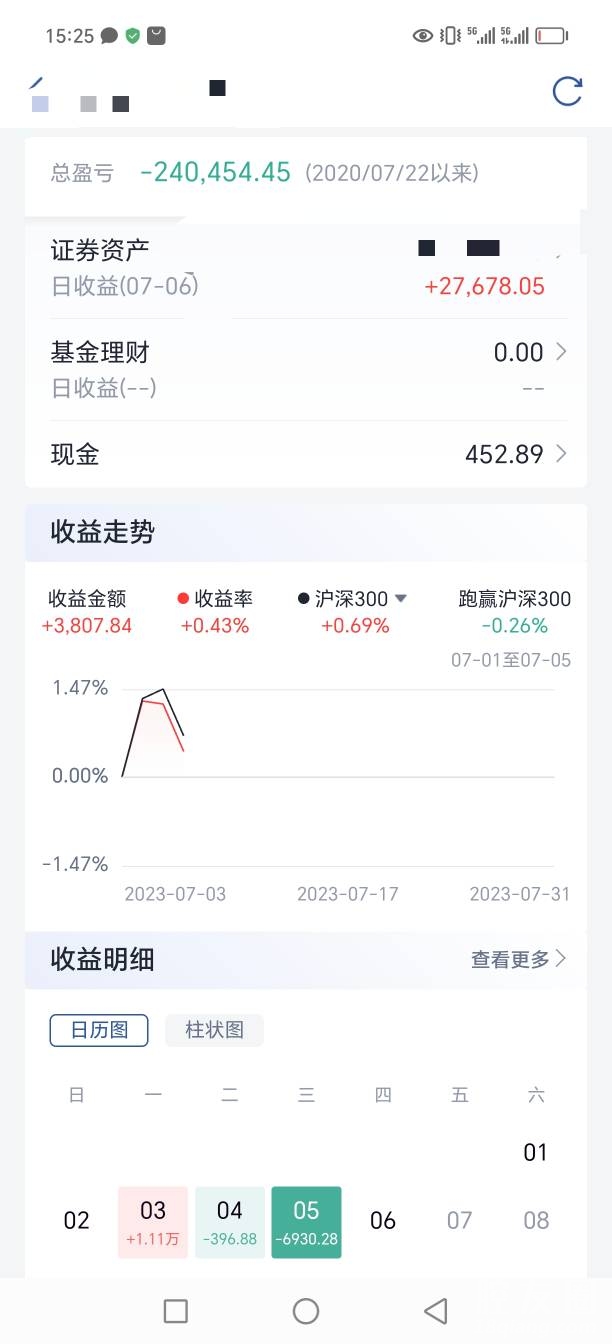The height and width of the screenshot is (1344, 612).
Task: Switch to the 柱状图 view
Action: (214, 1030)
